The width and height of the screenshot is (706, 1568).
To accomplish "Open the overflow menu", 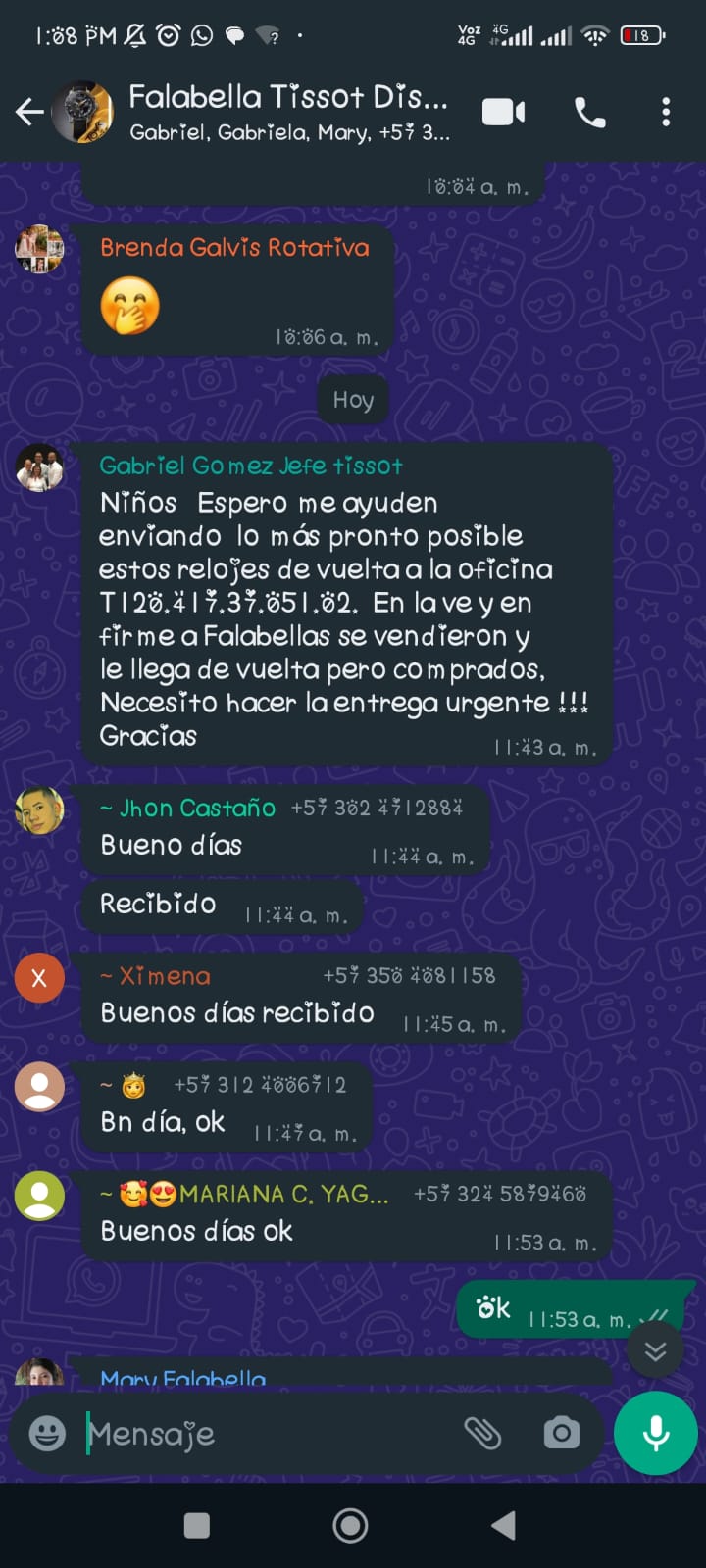I will coord(666,112).
